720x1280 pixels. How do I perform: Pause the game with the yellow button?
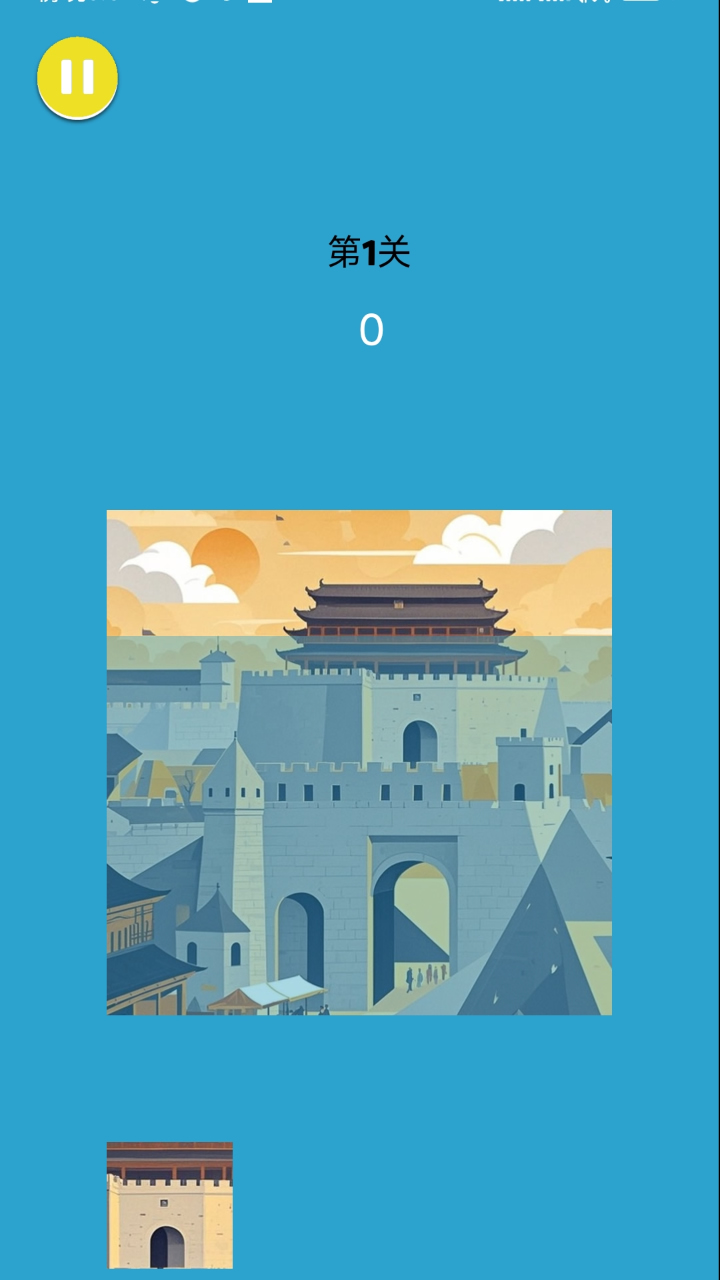77,78
